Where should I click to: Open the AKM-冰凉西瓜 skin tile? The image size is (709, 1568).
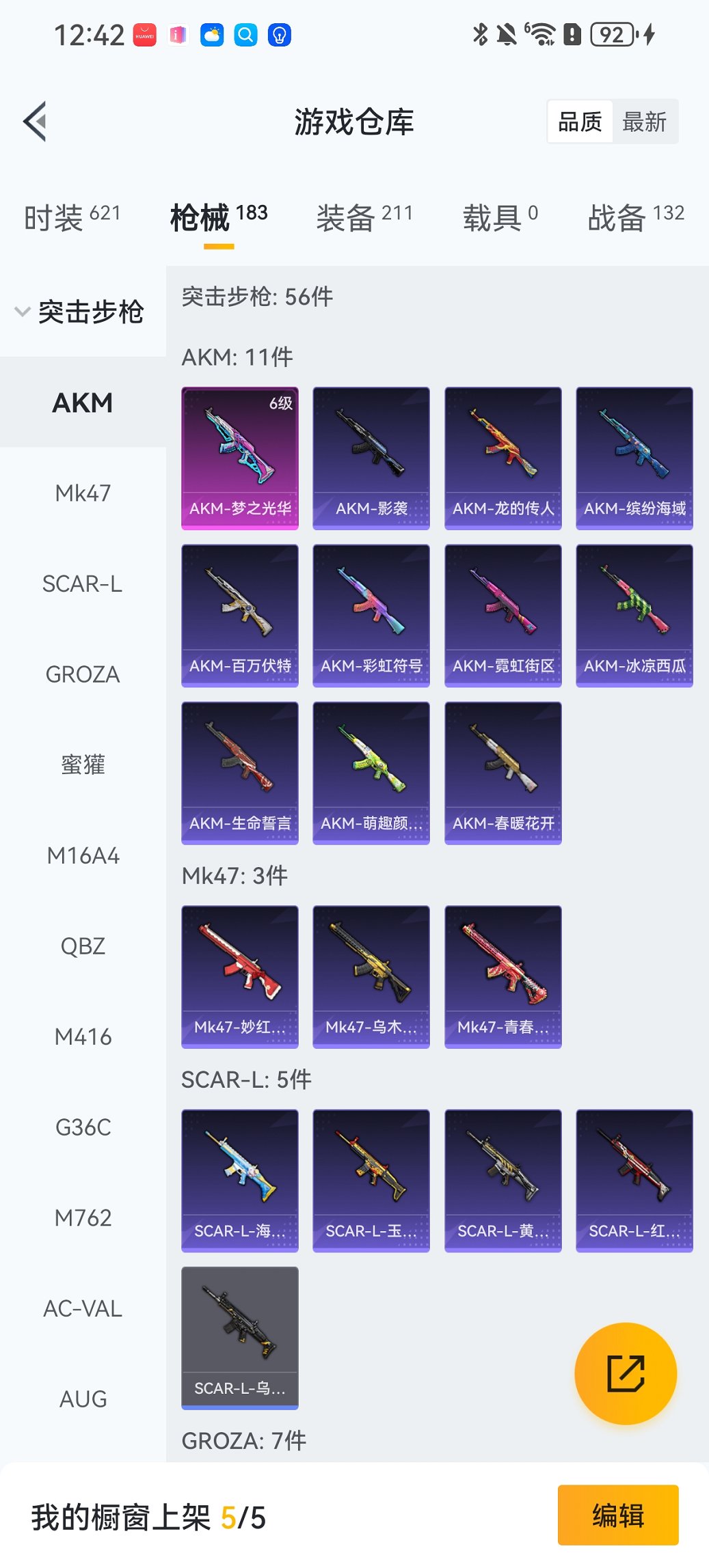coord(634,615)
